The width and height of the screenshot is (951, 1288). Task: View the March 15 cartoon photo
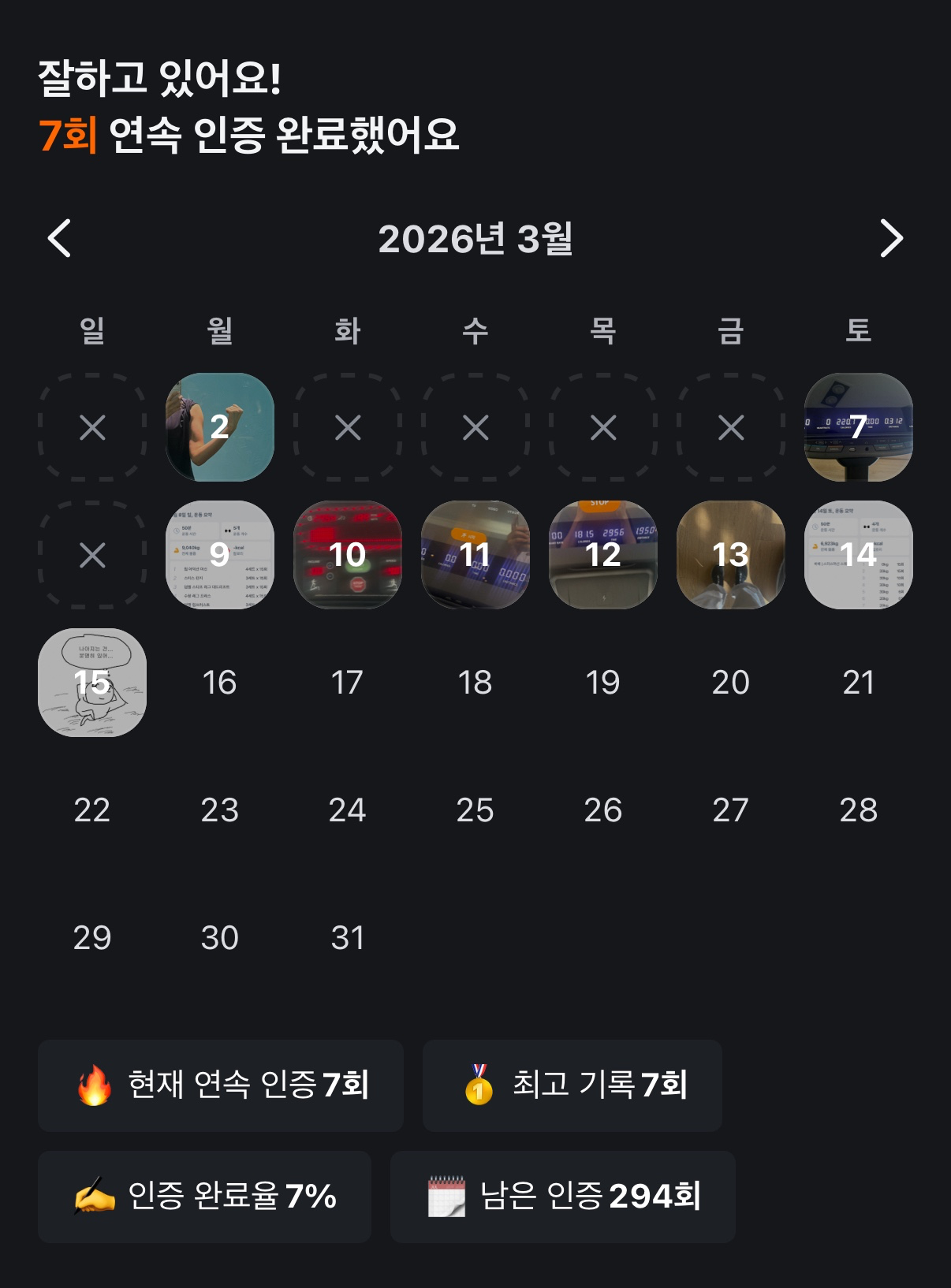(92, 683)
